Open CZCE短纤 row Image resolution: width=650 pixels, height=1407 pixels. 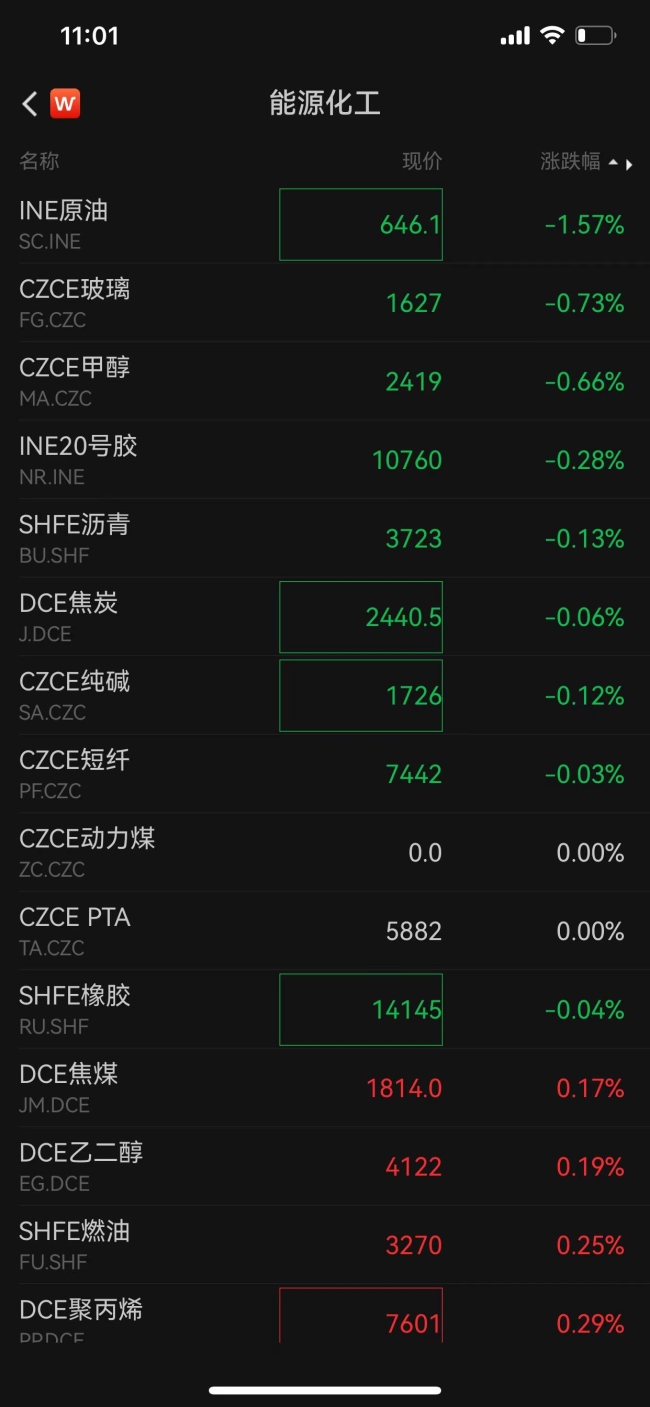click(x=75, y=773)
